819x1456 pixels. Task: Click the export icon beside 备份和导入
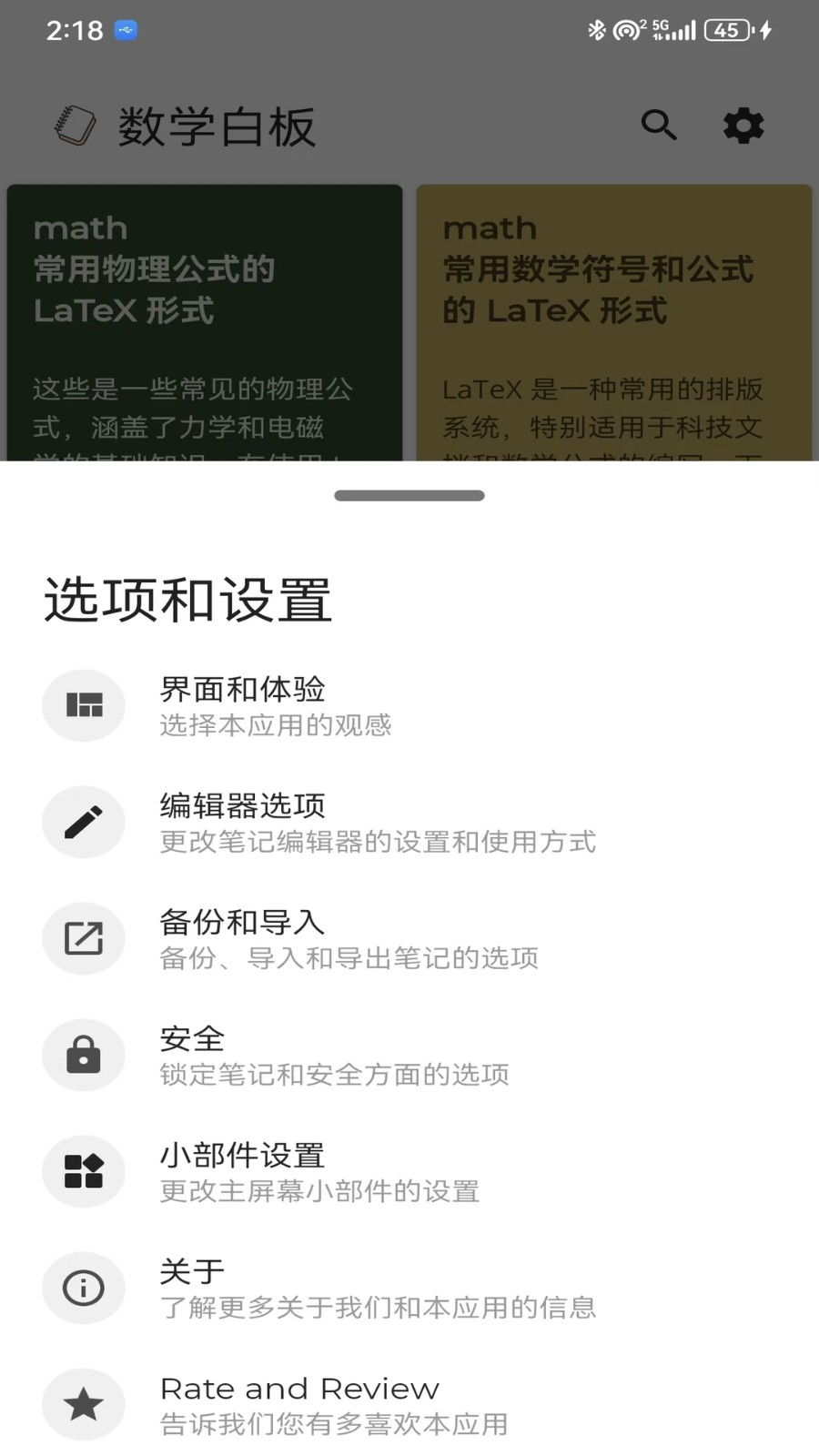(x=84, y=938)
